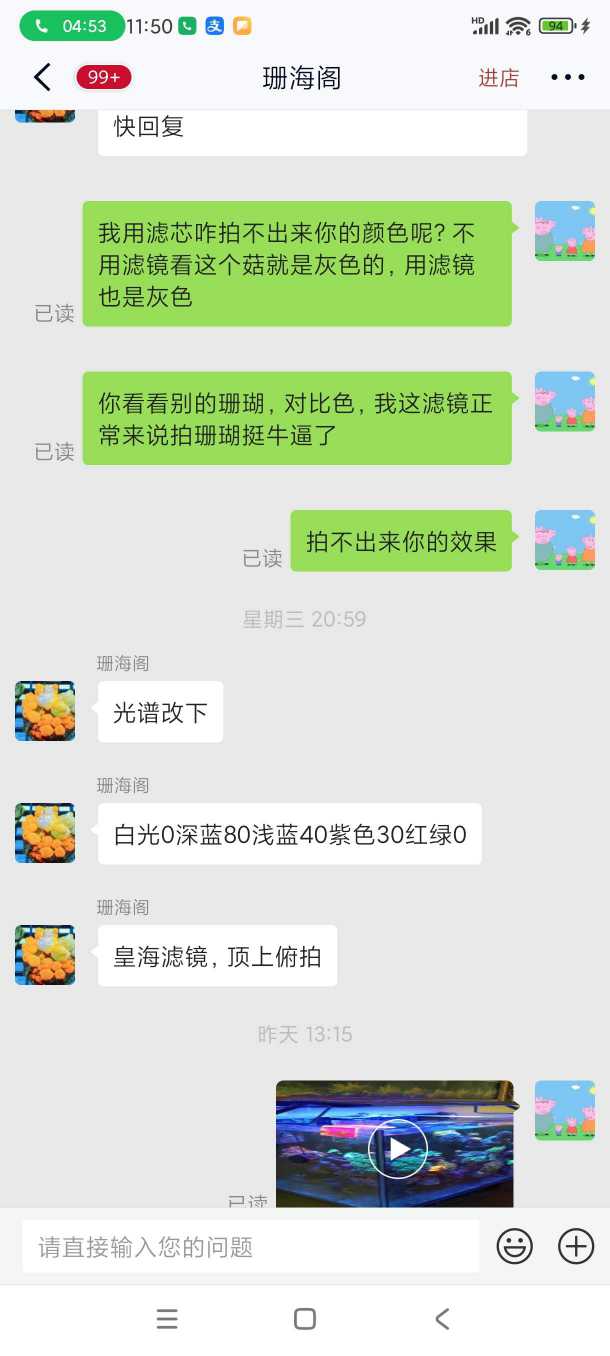Image resolution: width=610 pixels, height=1356 pixels.
Task: Tap 进店 to enter the shop
Action: point(498,78)
